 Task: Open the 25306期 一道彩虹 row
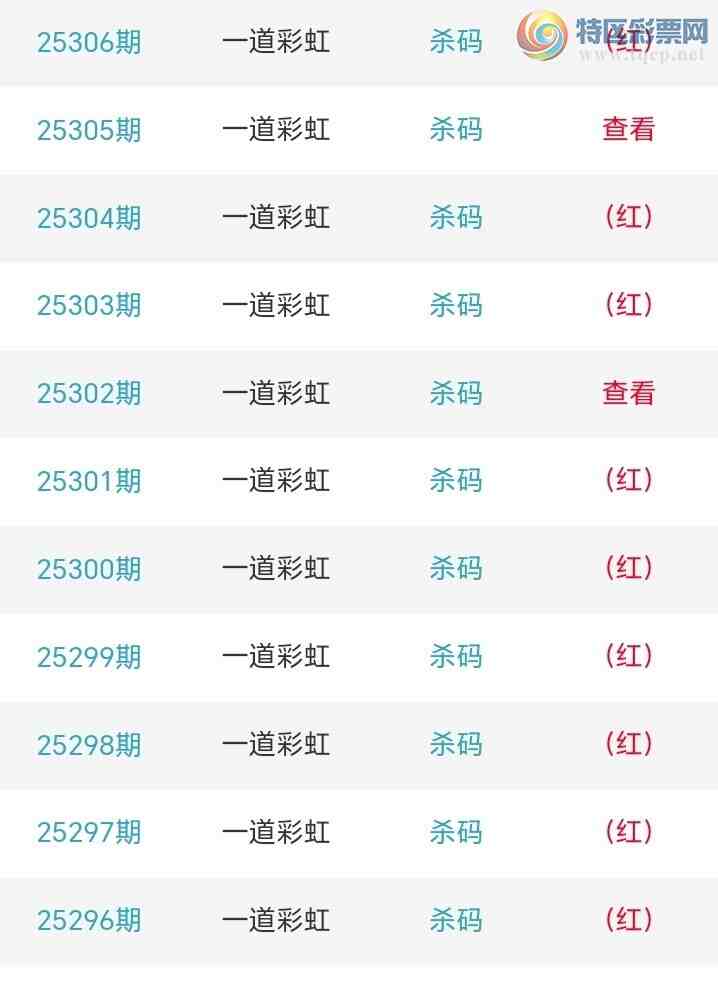(275, 42)
